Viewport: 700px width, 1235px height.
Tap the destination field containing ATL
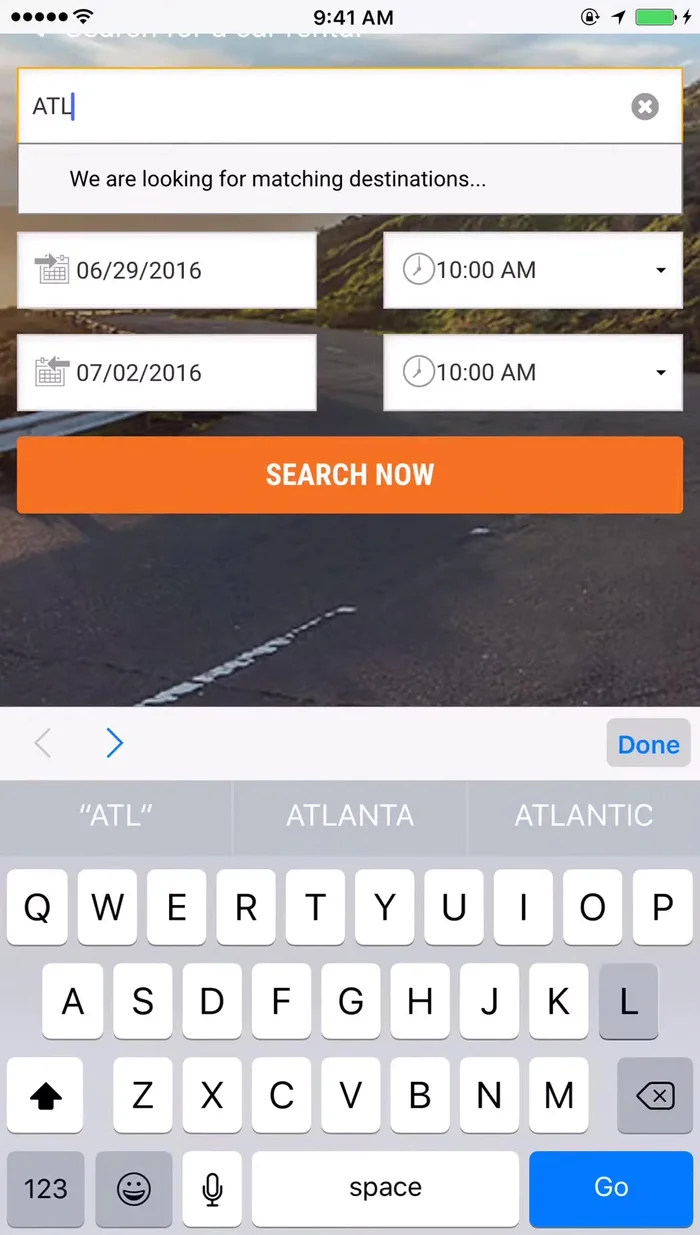(x=320, y=106)
